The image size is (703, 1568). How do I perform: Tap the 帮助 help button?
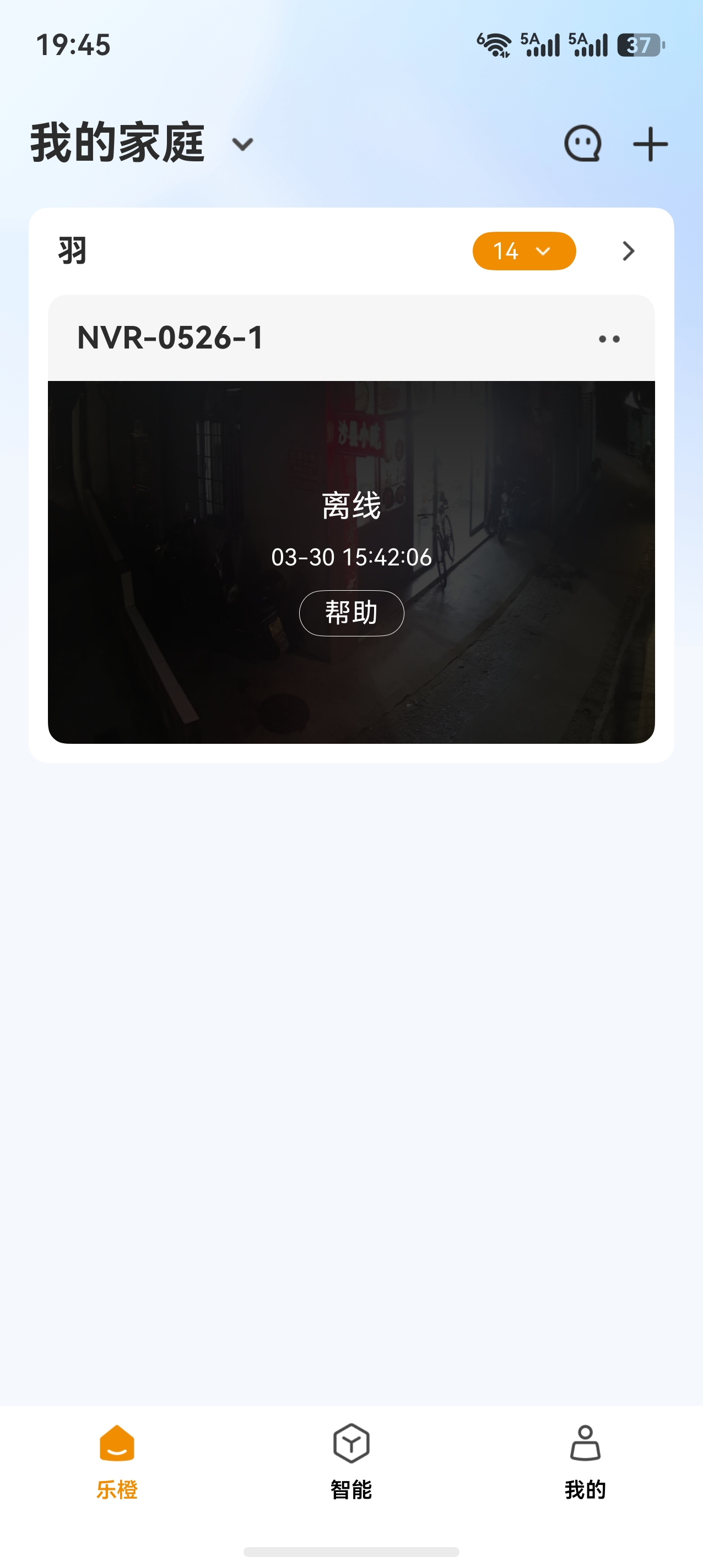click(351, 613)
